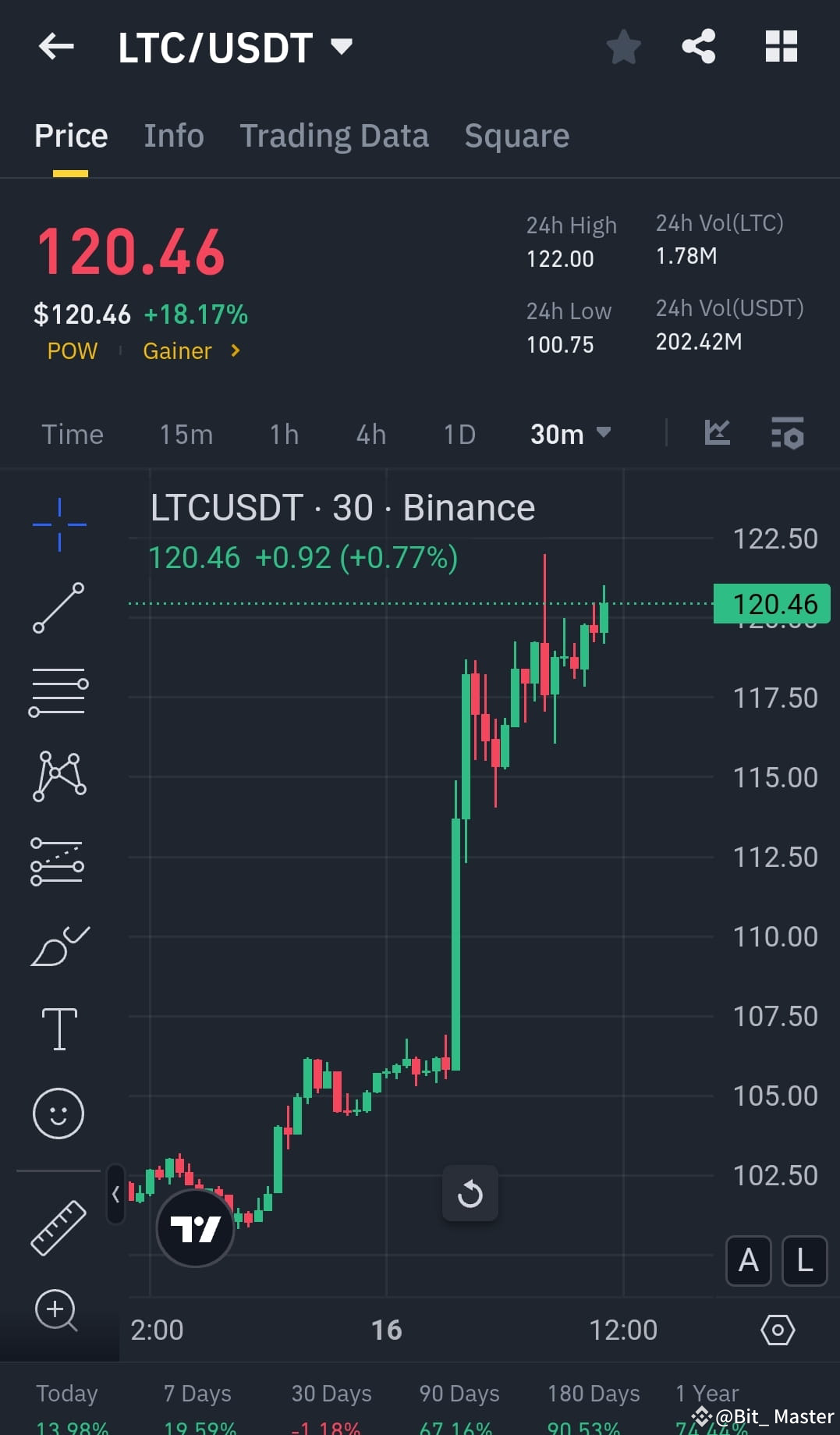Collapse the drawing toolbar with left chevron

pyautogui.click(x=115, y=1195)
